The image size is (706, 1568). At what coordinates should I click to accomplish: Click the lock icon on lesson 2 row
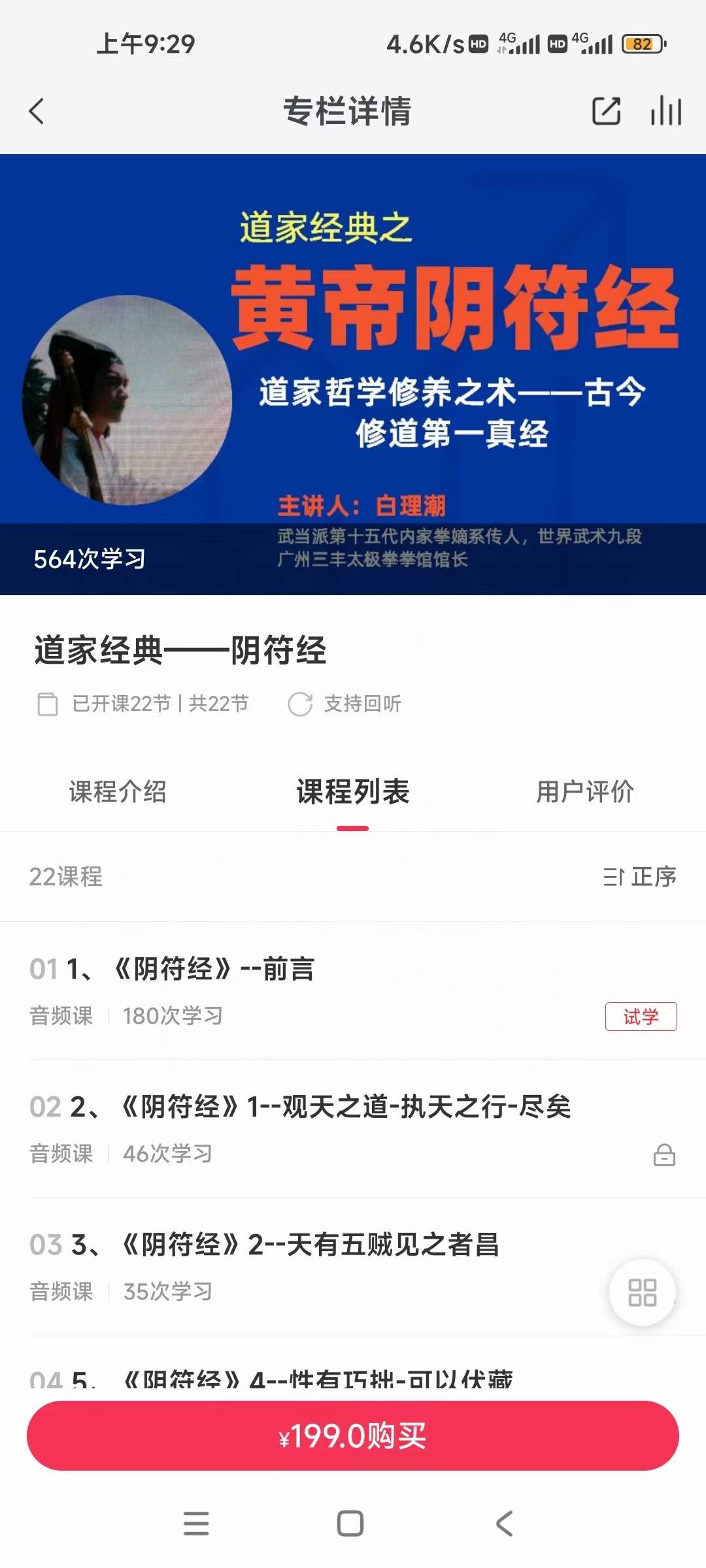(x=665, y=1153)
